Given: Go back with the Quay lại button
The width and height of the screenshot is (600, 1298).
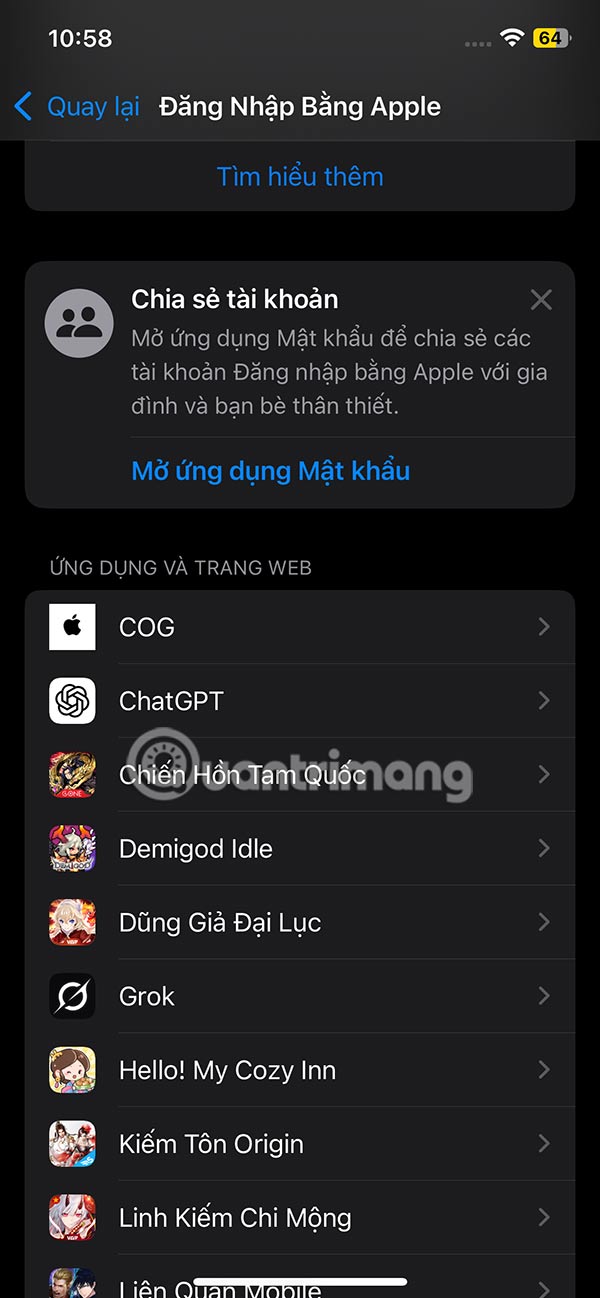Looking at the screenshot, I should point(77,107).
